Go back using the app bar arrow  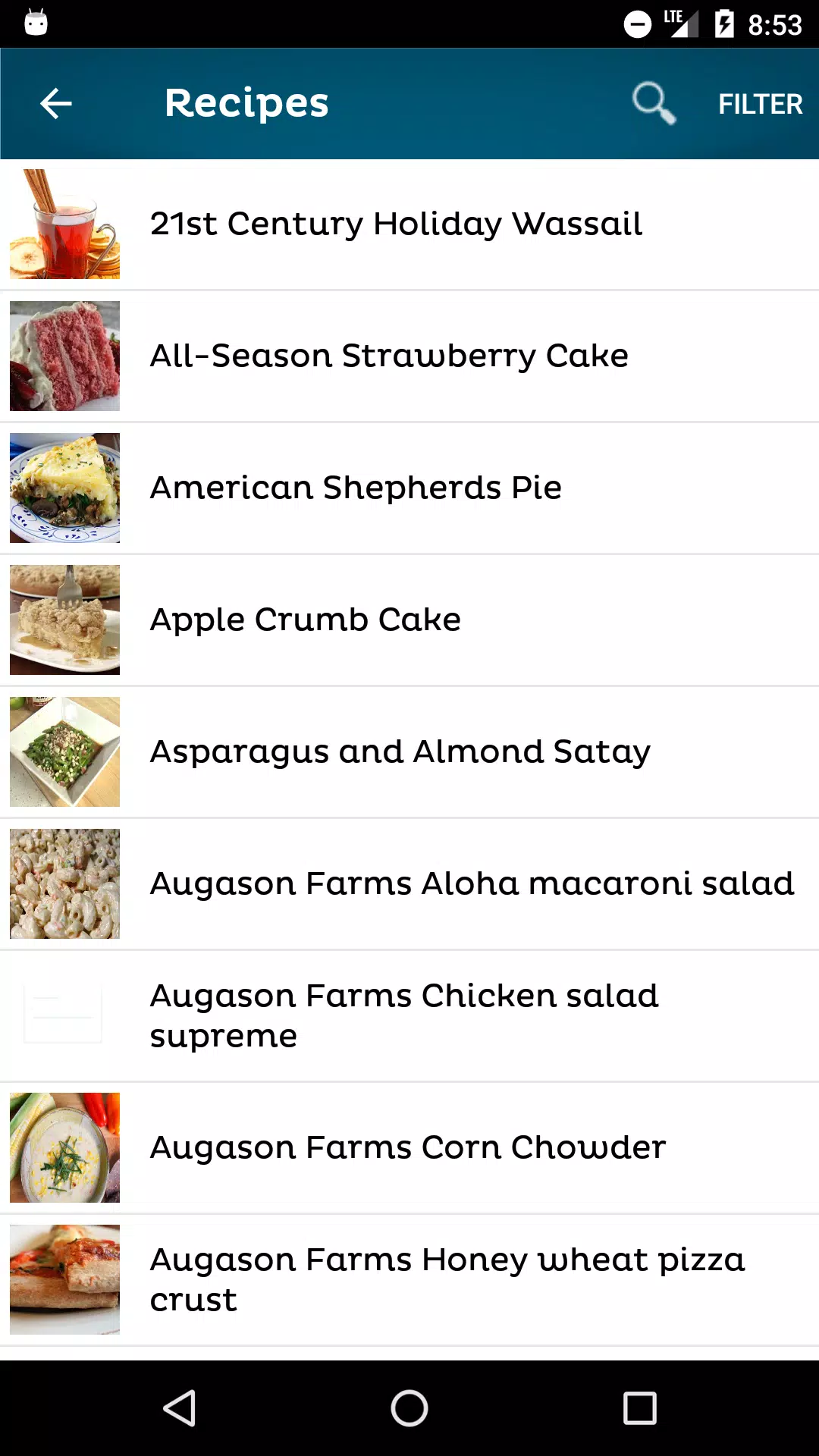55,104
